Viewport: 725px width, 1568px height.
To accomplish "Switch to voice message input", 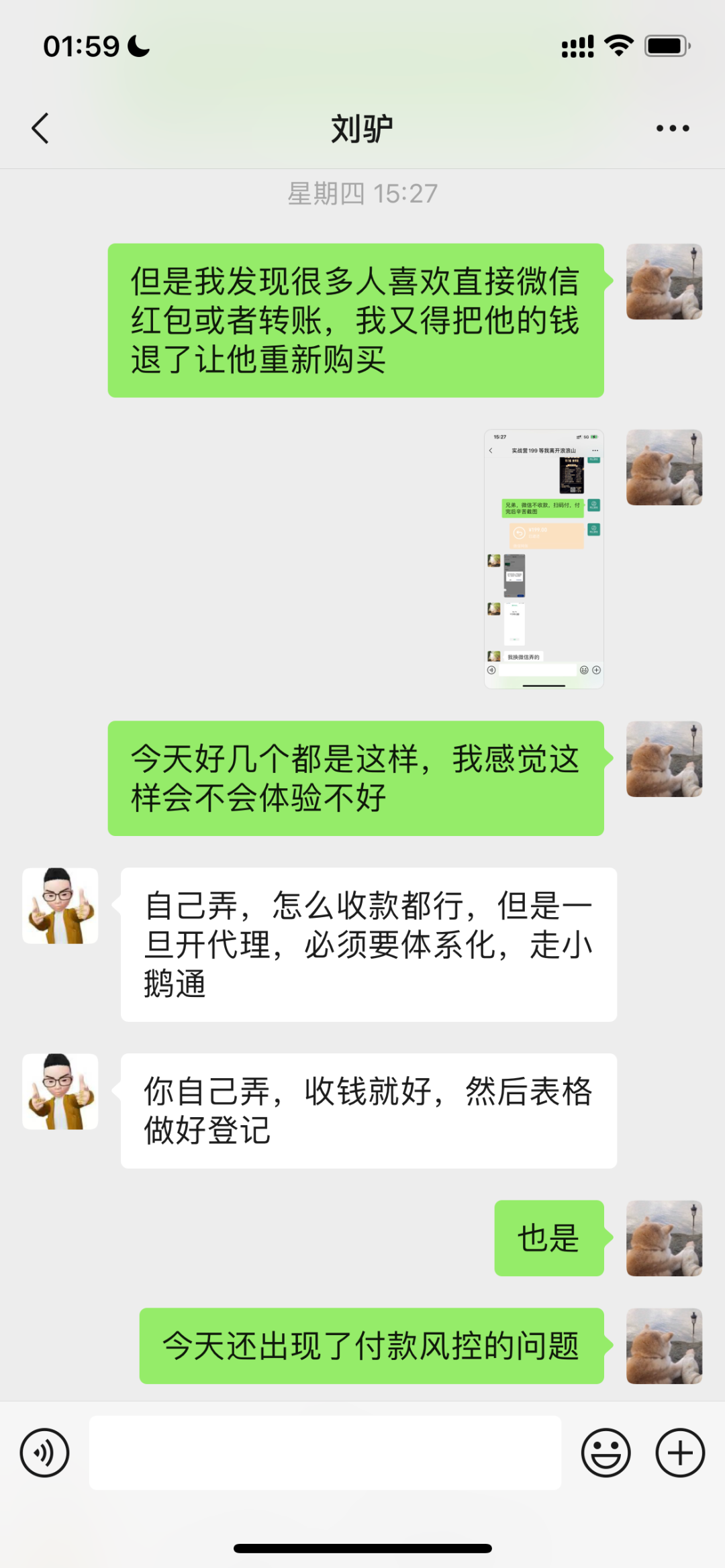I will 44,1453.
